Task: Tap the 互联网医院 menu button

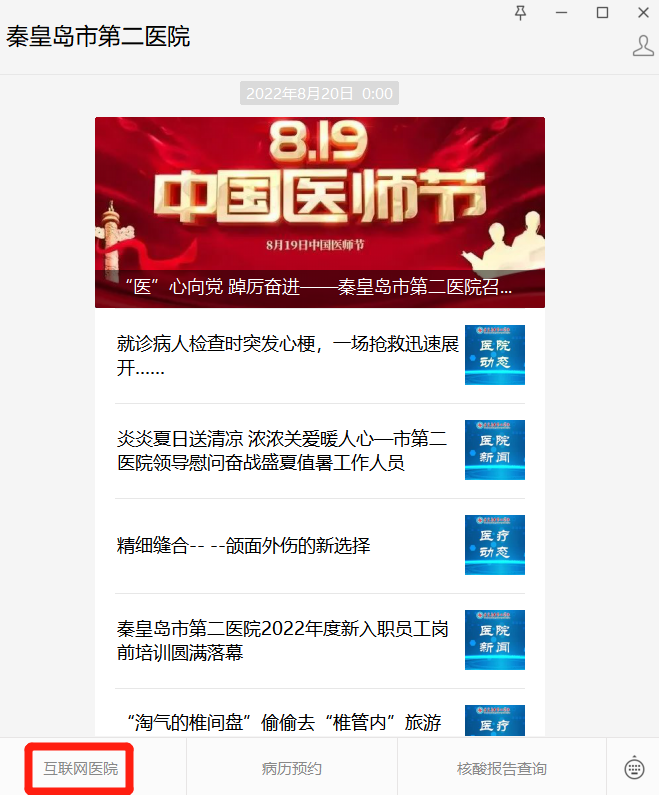Action: click(x=80, y=769)
